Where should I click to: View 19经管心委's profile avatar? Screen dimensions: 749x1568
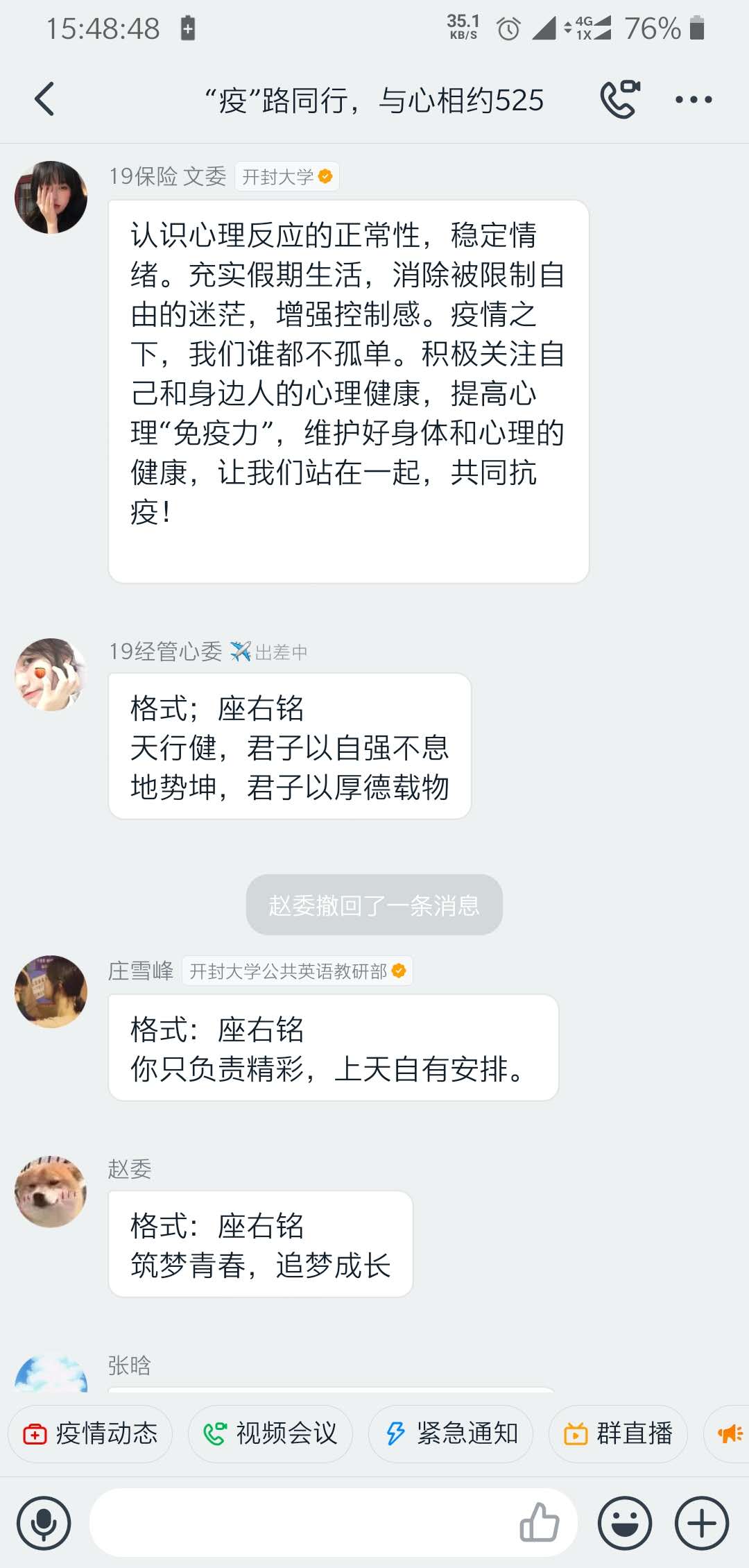pyautogui.click(x=51, y=674)
